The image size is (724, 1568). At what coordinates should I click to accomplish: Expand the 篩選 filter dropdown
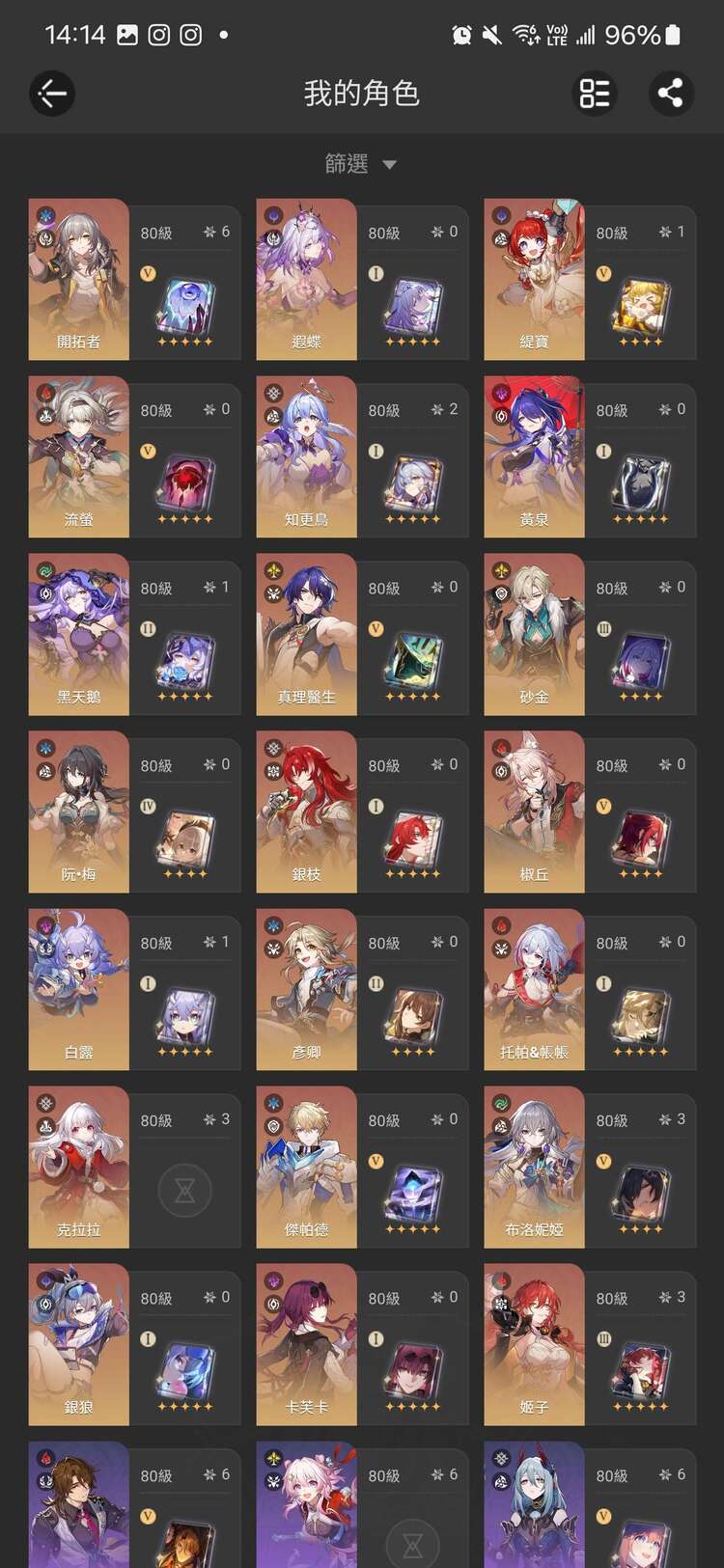click(361, 164)
